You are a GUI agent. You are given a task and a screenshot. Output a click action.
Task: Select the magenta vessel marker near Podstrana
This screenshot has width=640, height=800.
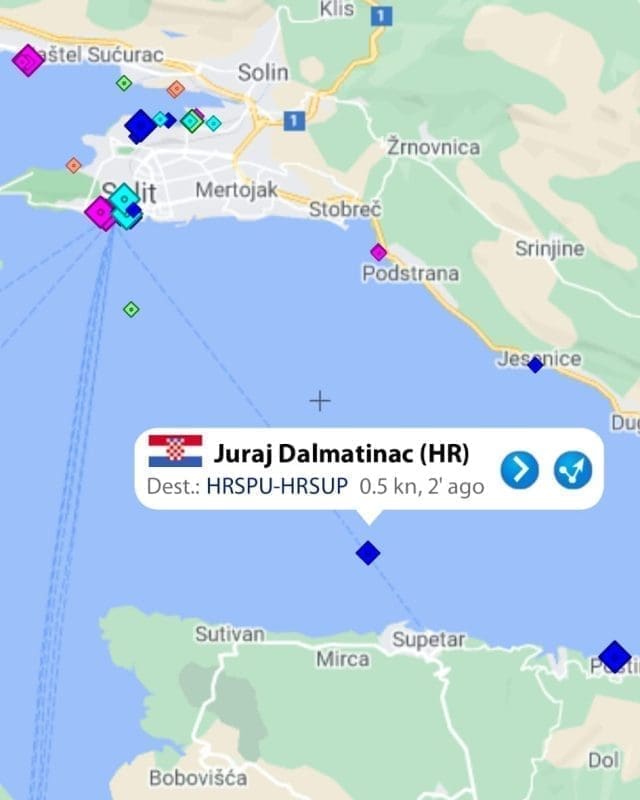click(x=378, y=252)
